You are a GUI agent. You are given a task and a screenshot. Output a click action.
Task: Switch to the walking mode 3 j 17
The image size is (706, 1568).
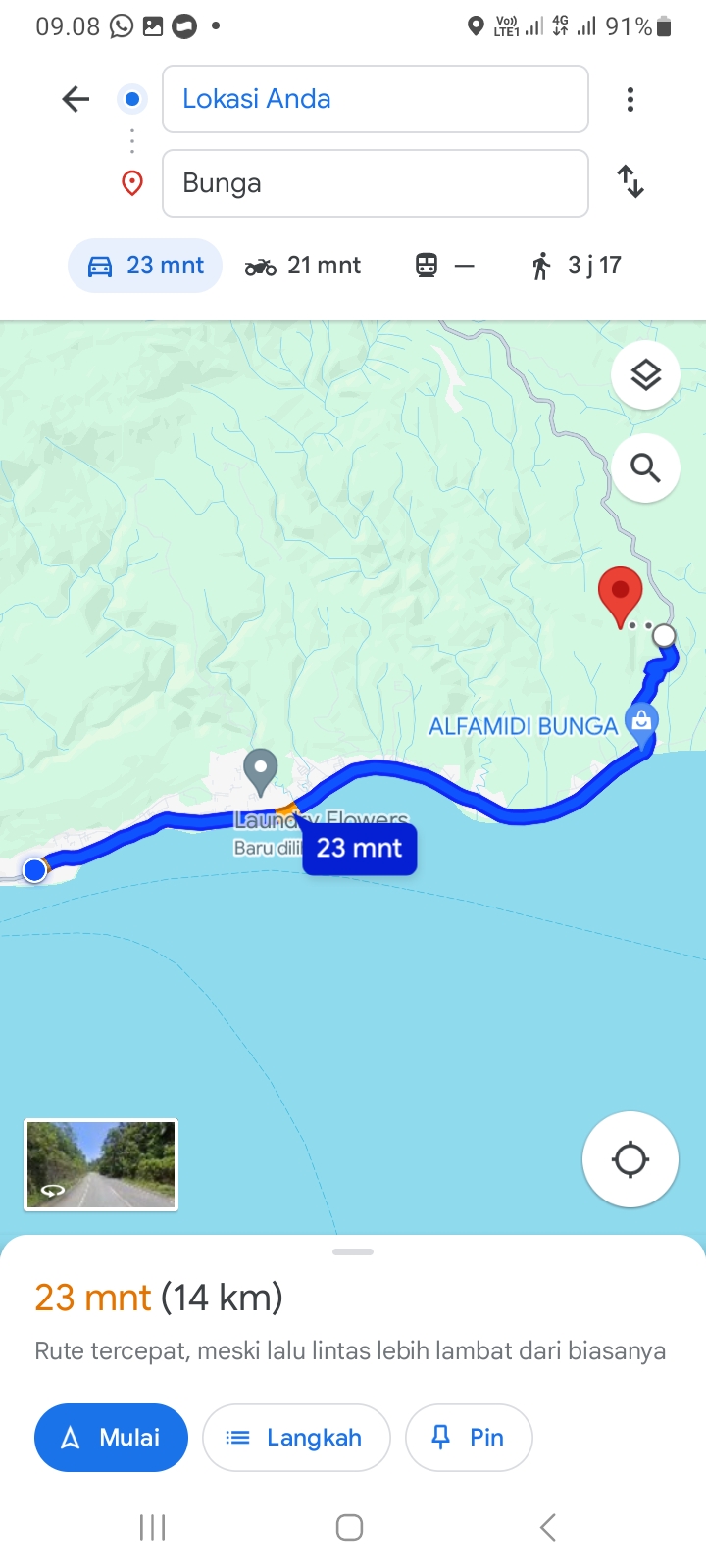tap(577, 266)
